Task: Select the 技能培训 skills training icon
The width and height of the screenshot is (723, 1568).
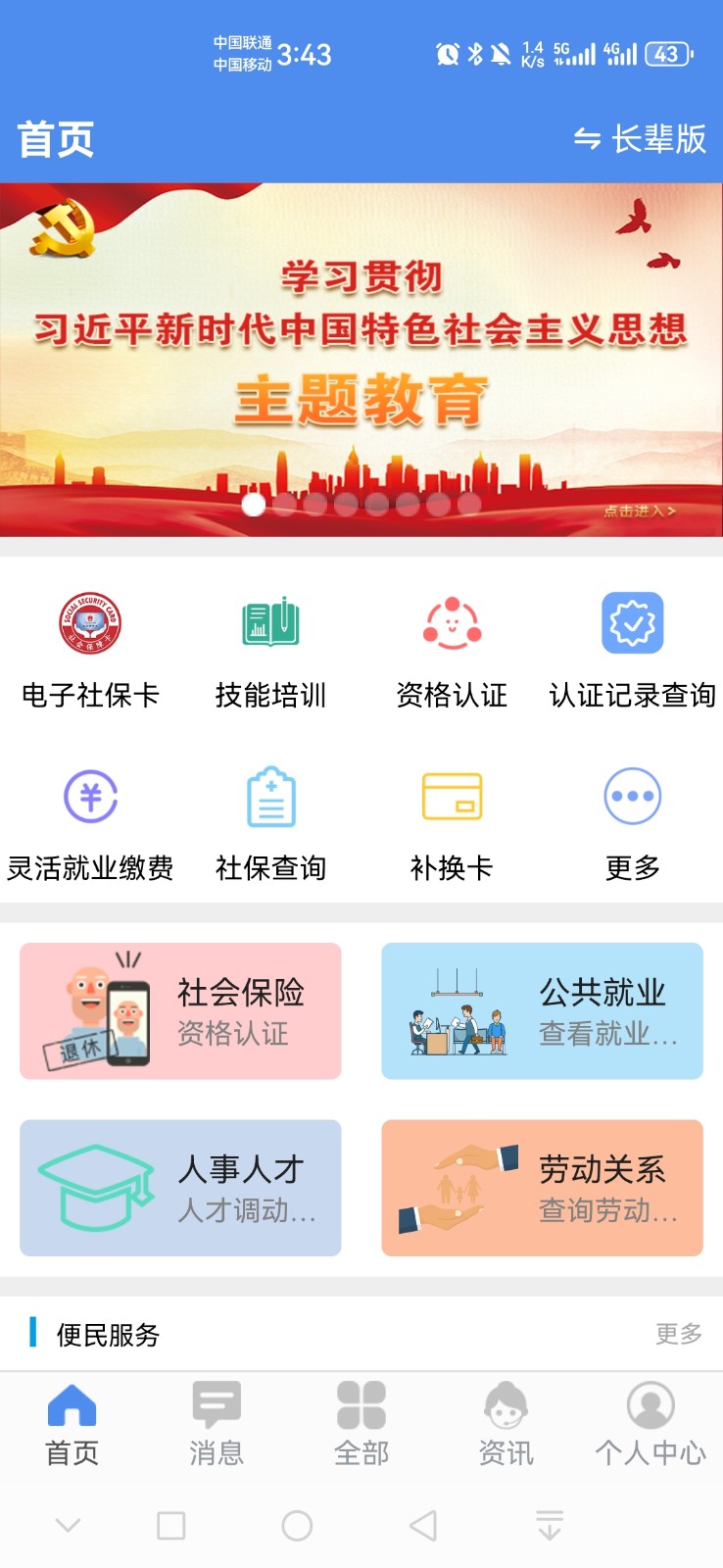Action: coord(270,642)
